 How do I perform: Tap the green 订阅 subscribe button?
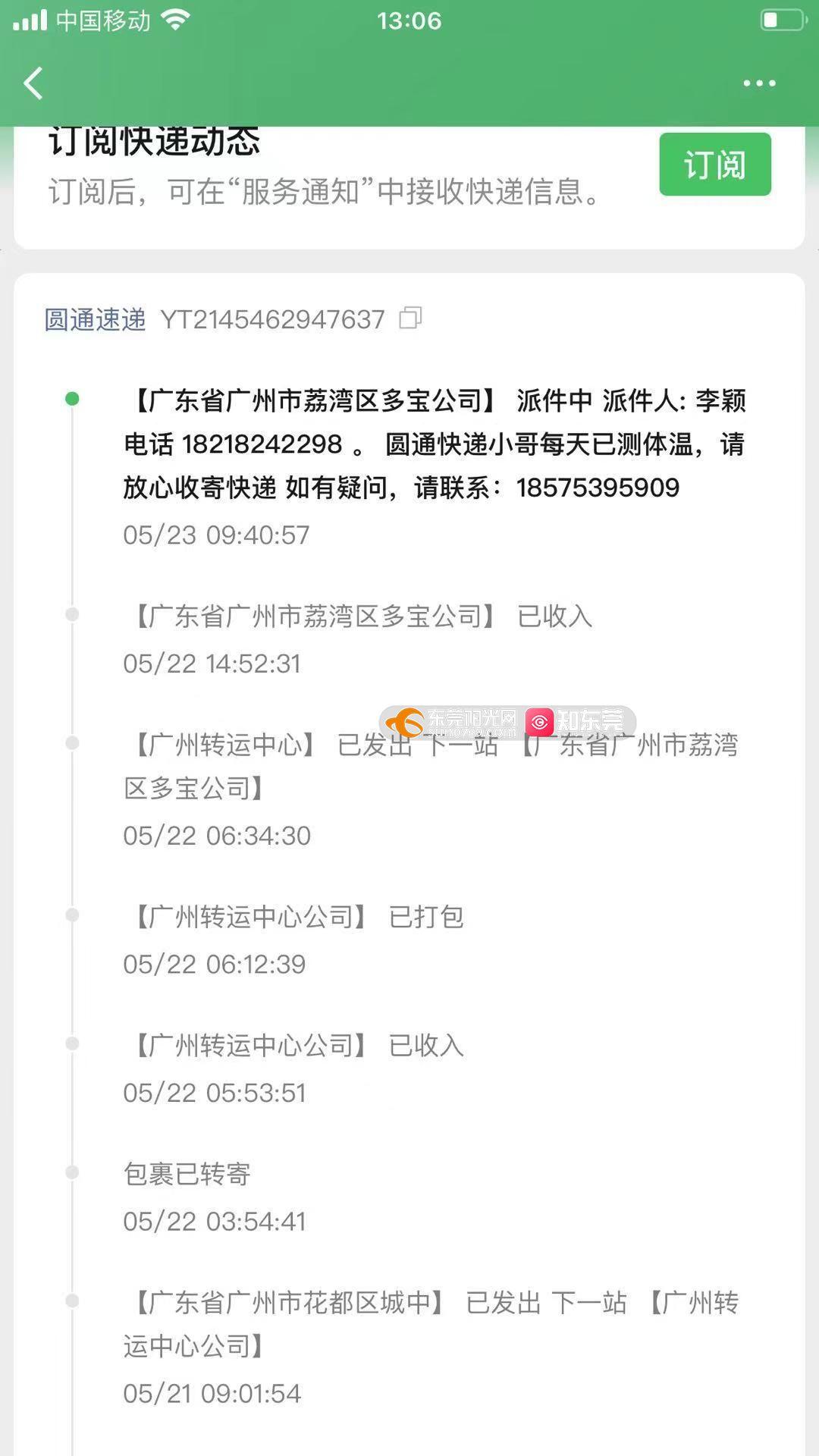pos(715,165)
